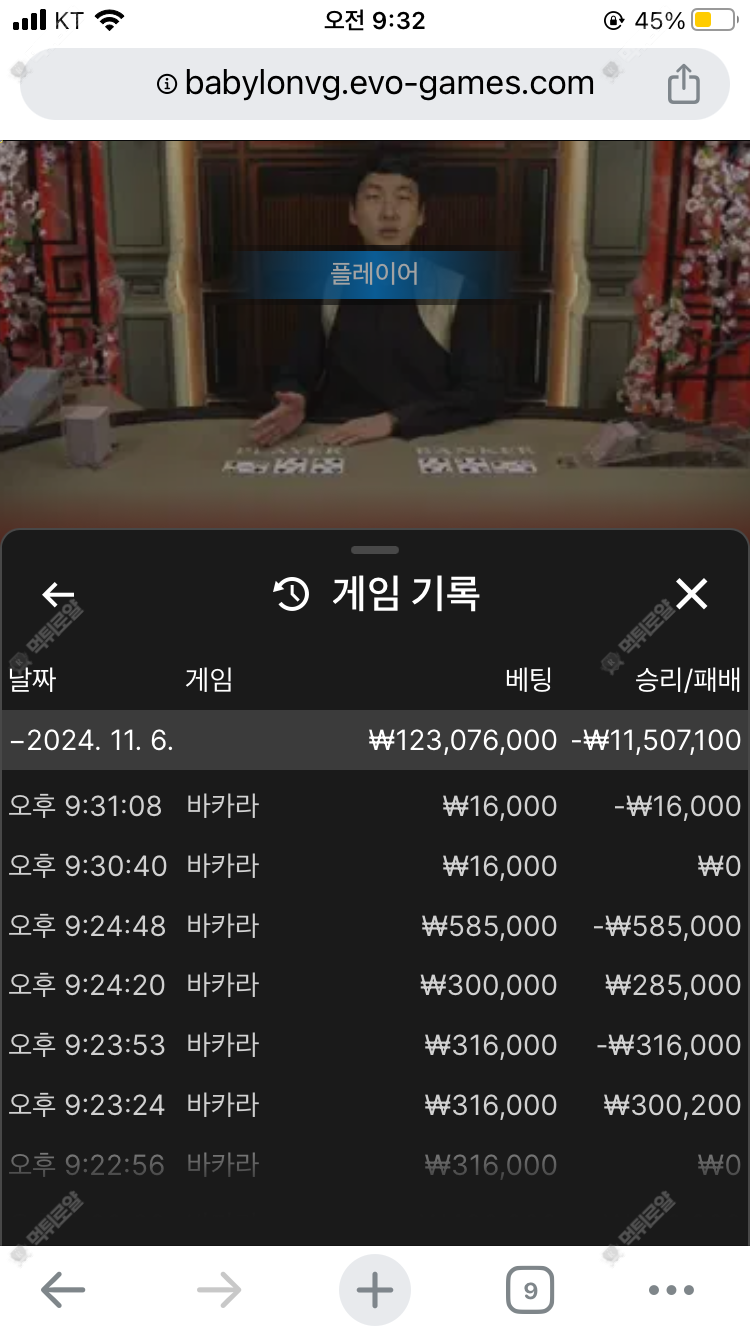Open the 오후 9:30:40 바카라 record

pos(375,866)
